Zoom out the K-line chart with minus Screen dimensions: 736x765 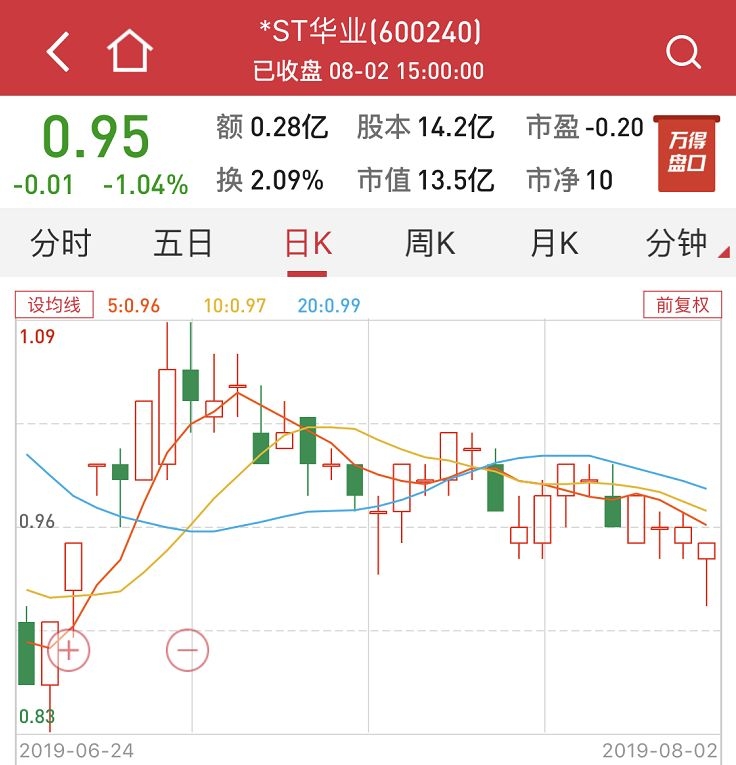click(187, 650)
